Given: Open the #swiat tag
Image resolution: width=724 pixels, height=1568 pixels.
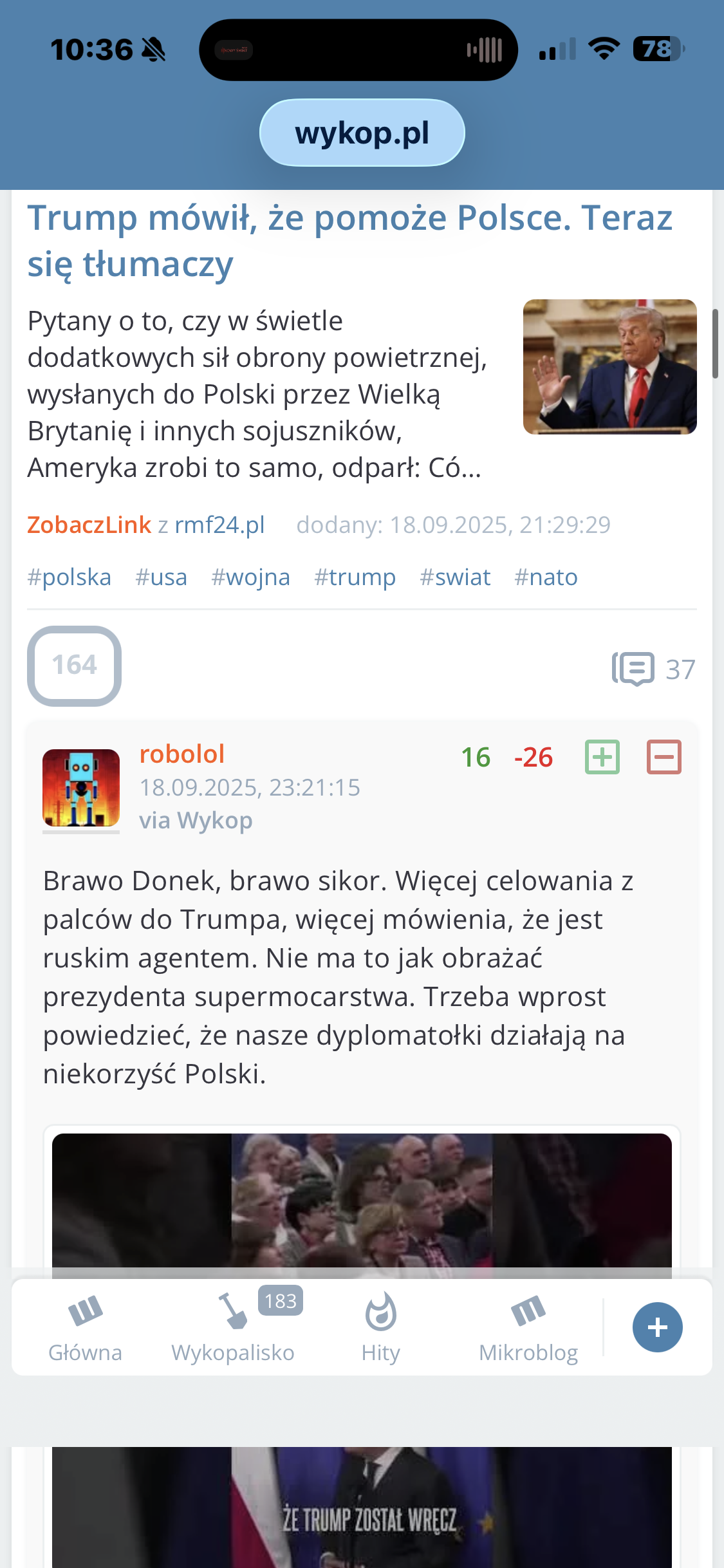Looking at the screenshot, I should click(455, 577).
